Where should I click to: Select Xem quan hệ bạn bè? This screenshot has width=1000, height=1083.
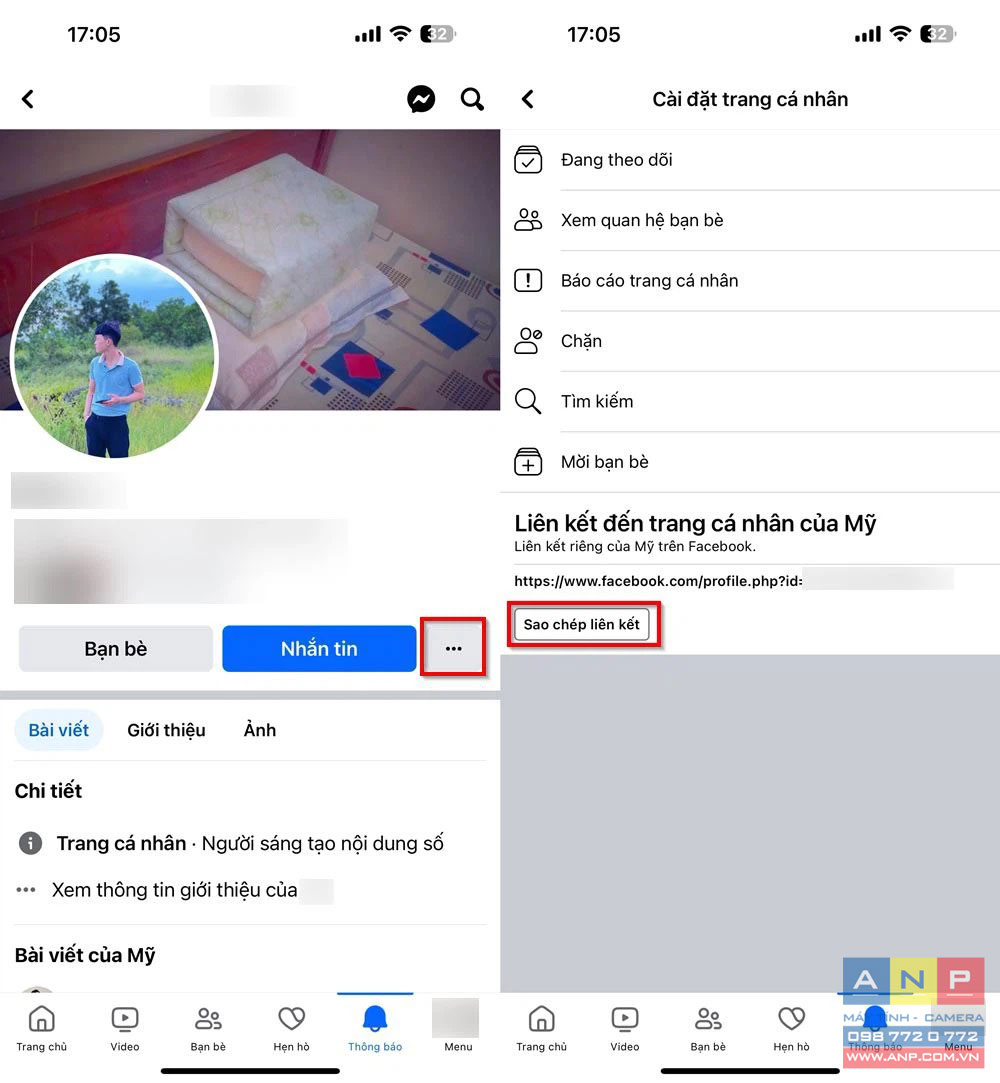(x=641, y=220)
